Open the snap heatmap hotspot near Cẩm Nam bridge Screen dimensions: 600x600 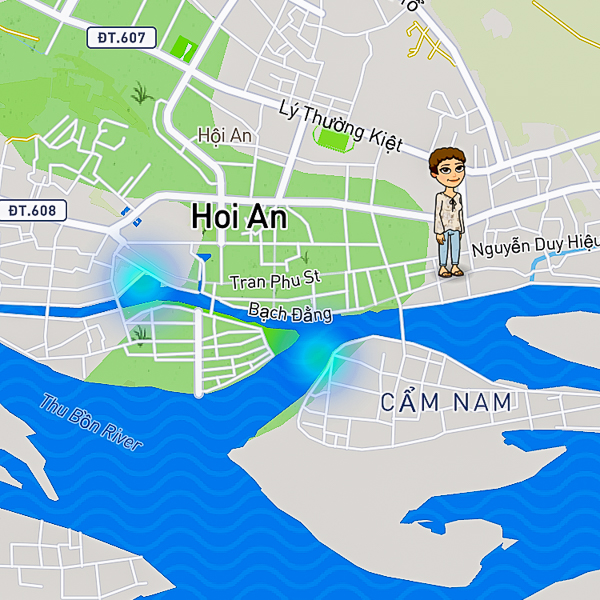tap(318, 355)
